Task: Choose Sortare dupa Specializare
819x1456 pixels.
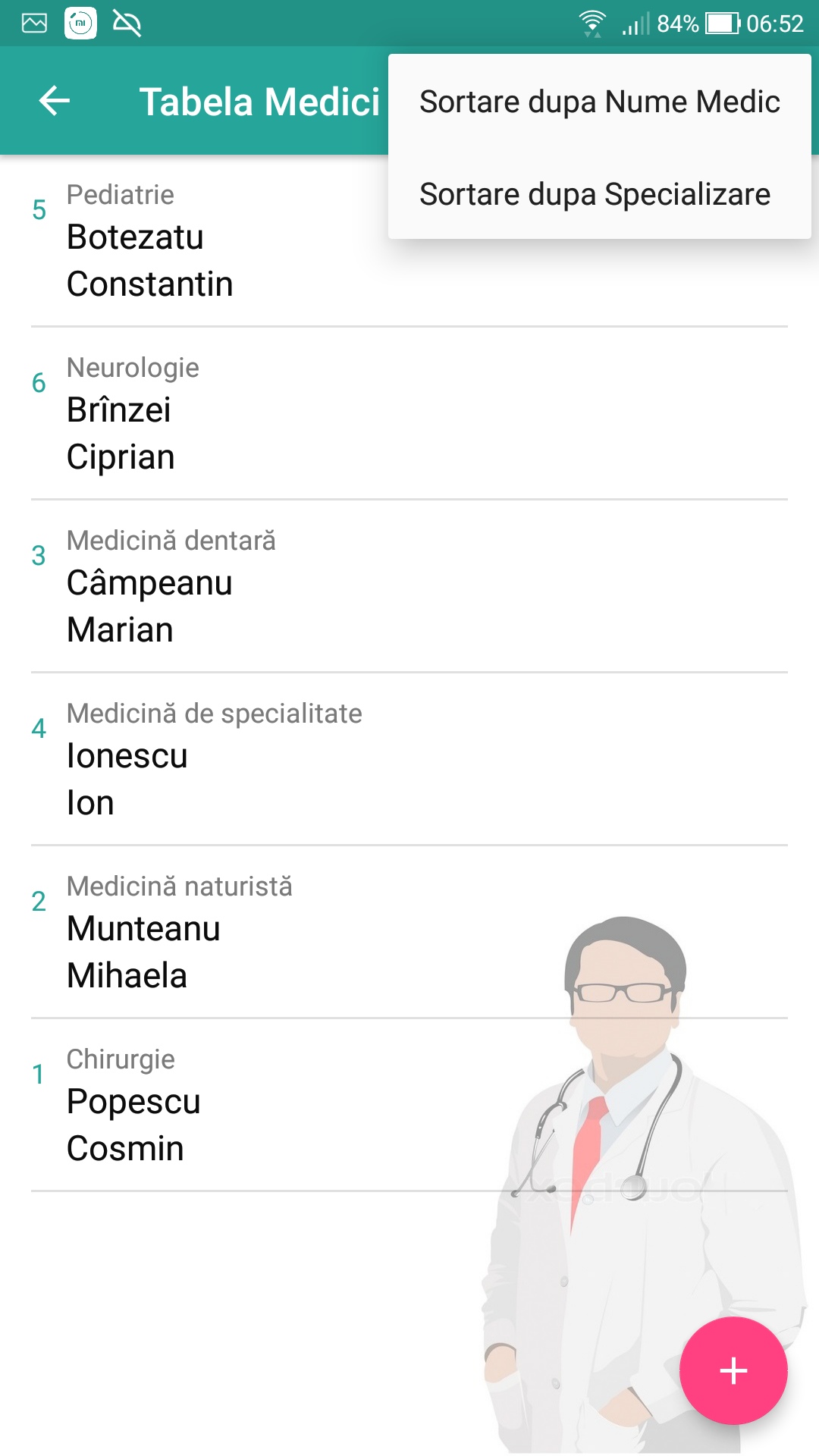Action: [x=595, y=194]
